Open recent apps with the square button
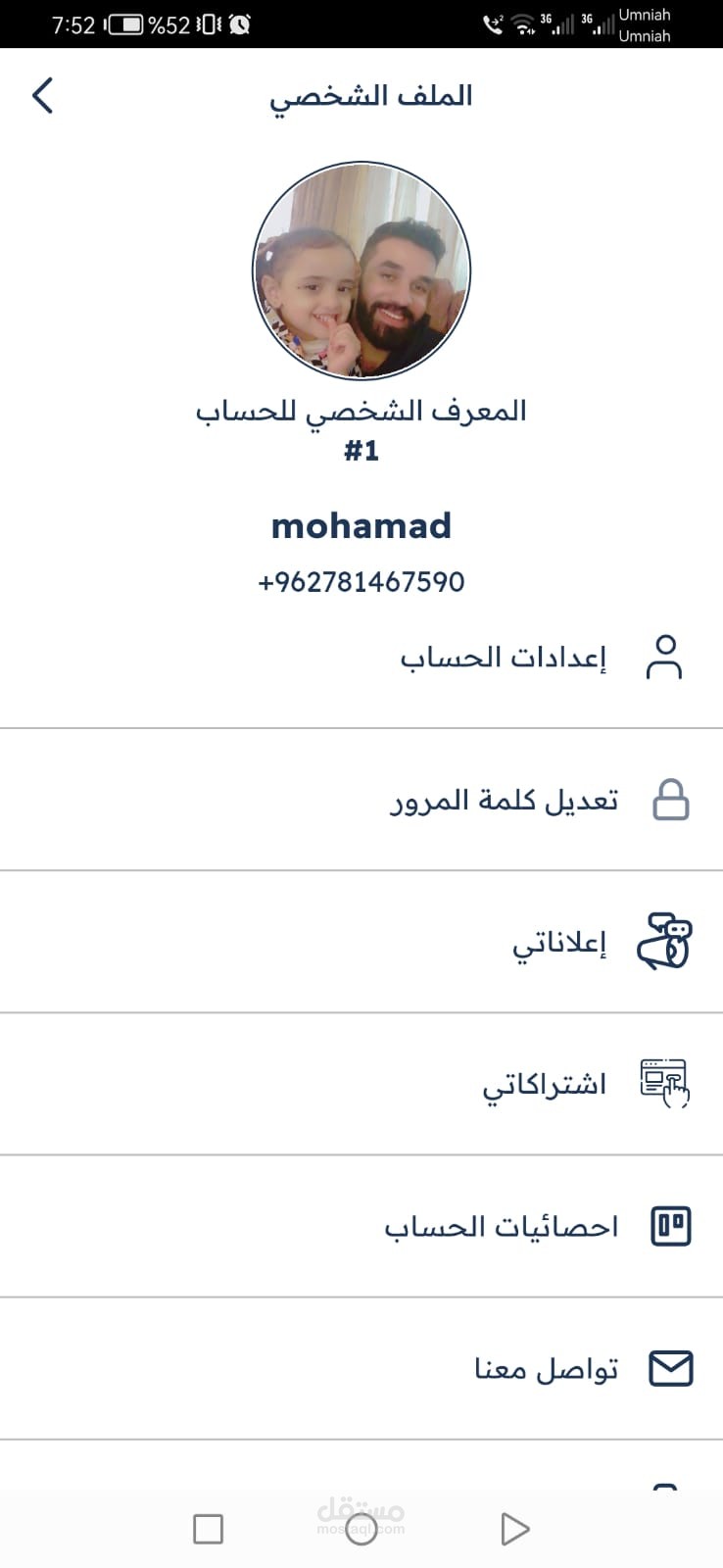 (208, 1529)
